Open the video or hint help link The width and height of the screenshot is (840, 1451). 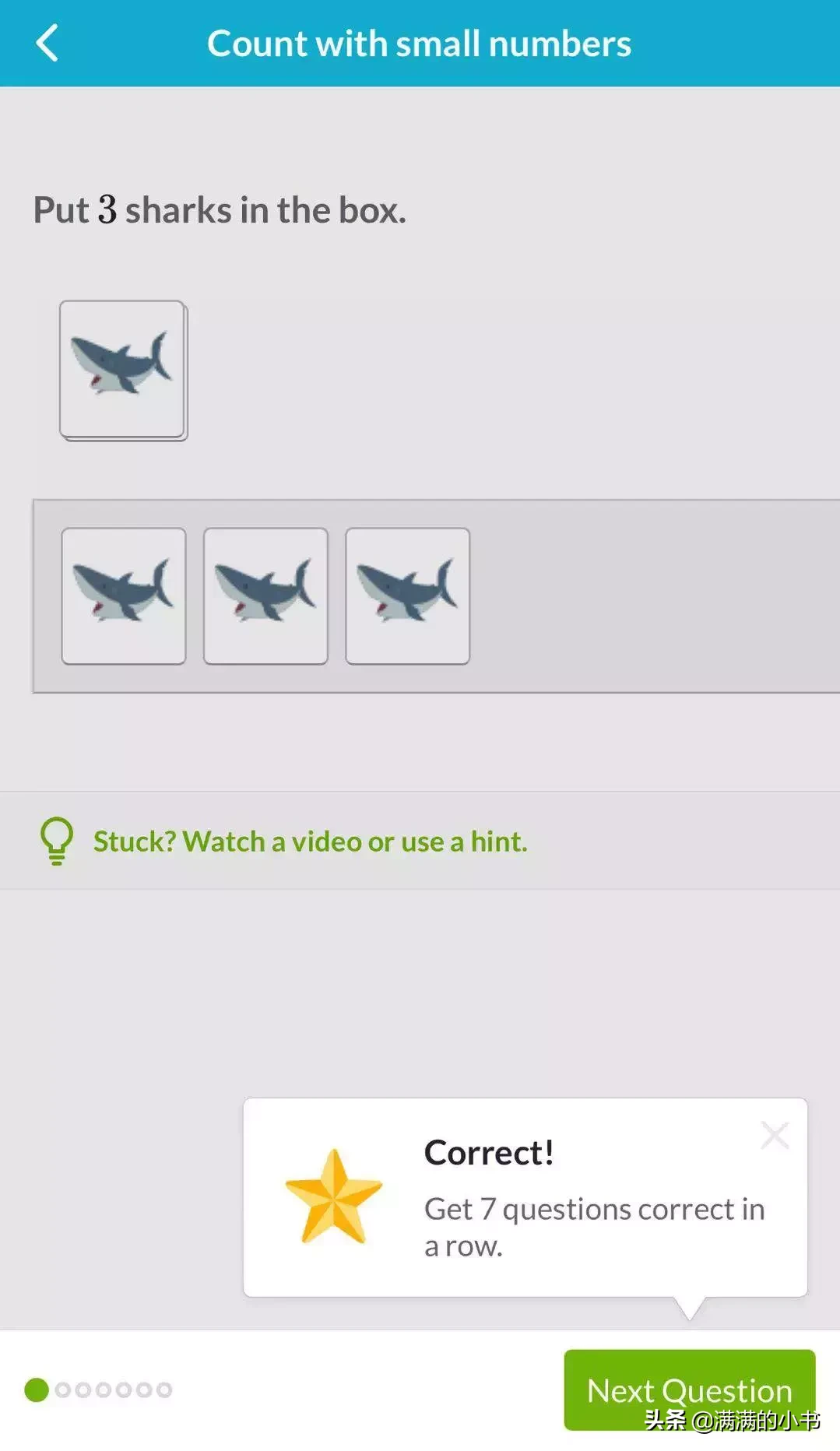pyautogui.click(x=310, y=841)
